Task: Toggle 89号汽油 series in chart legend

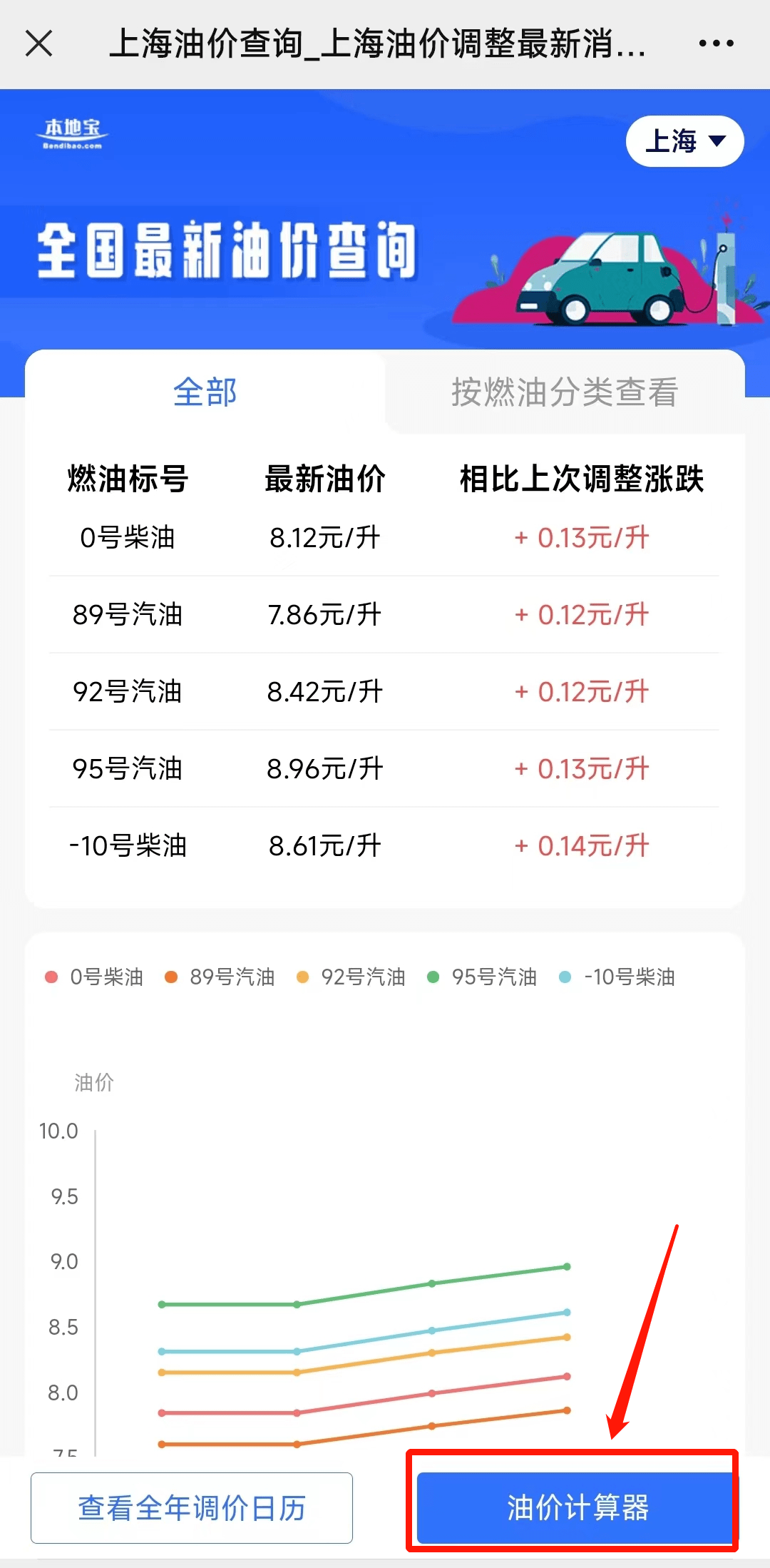Action: (x=220, y=977)
